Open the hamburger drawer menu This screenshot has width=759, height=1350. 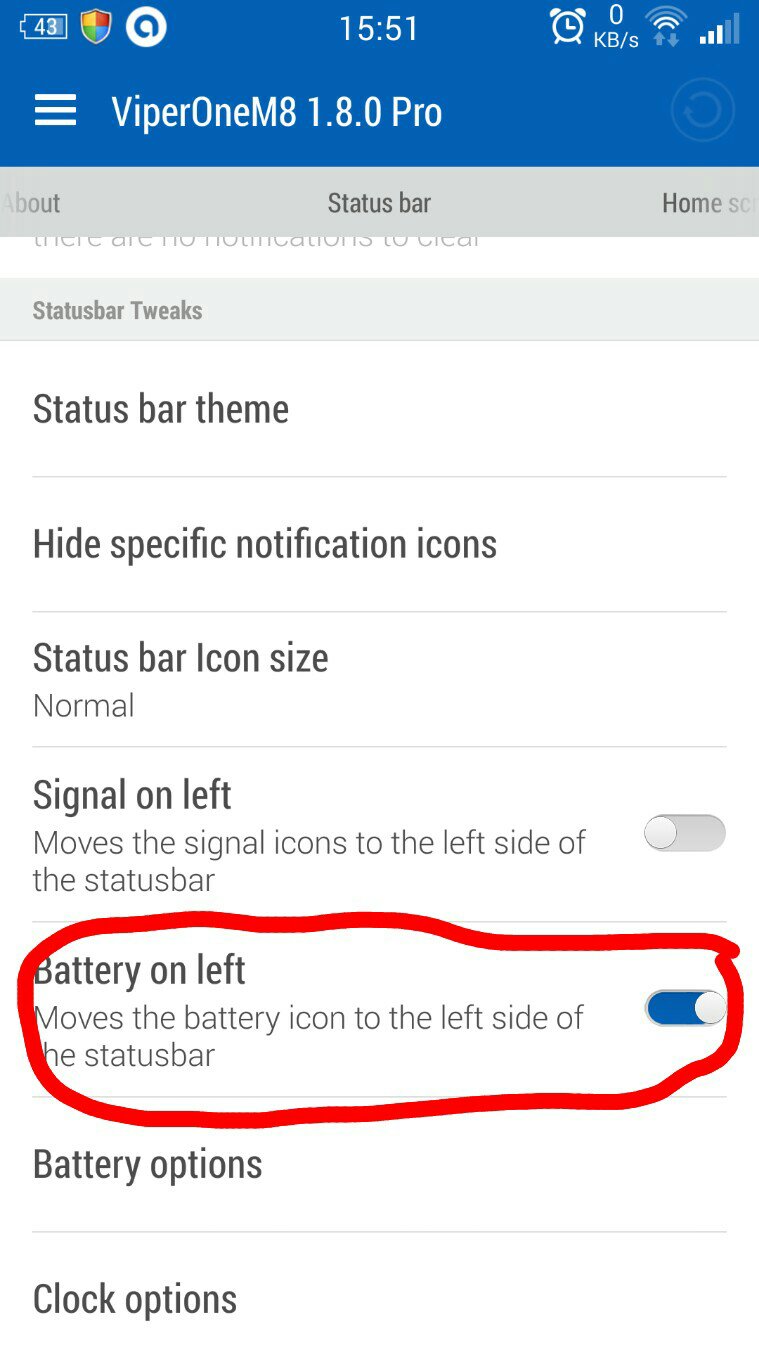pos(55,111)
